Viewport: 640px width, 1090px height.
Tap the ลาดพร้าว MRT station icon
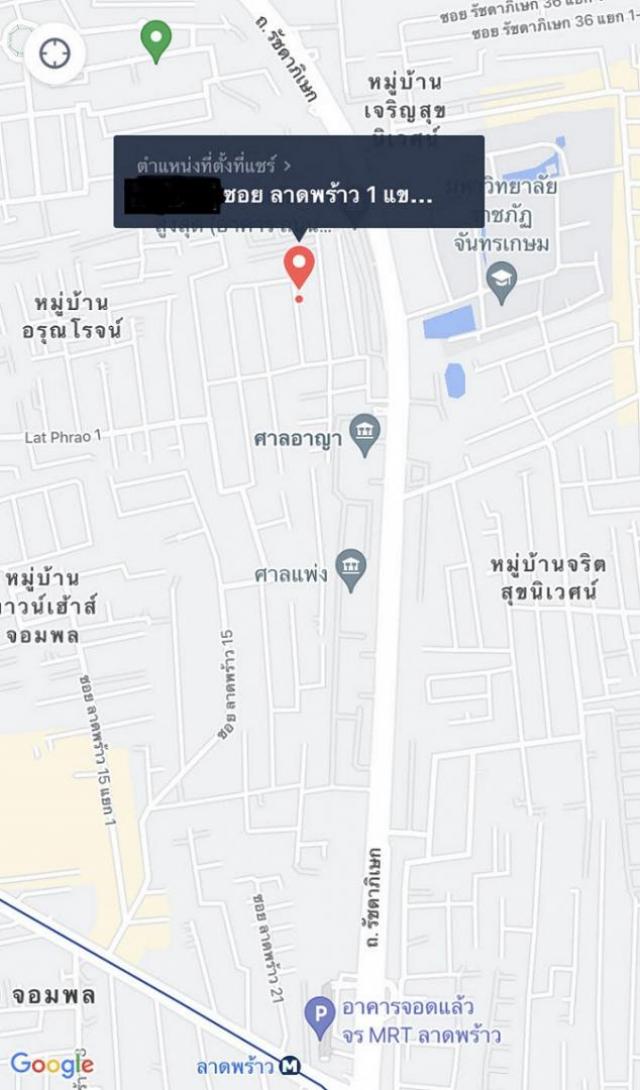pyautogui.click(x=291, y=1065)
